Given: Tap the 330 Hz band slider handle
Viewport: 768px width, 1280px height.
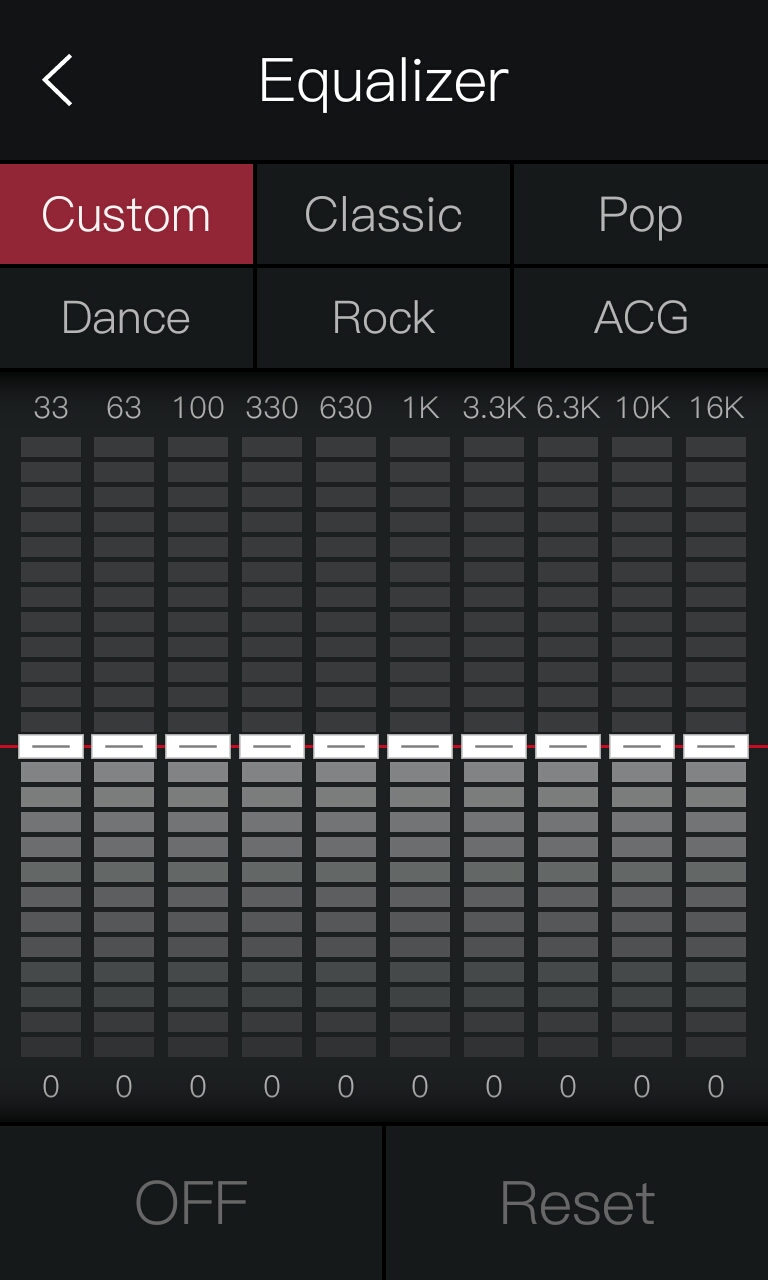Looking at the screenshot, I should click(272, 746).
